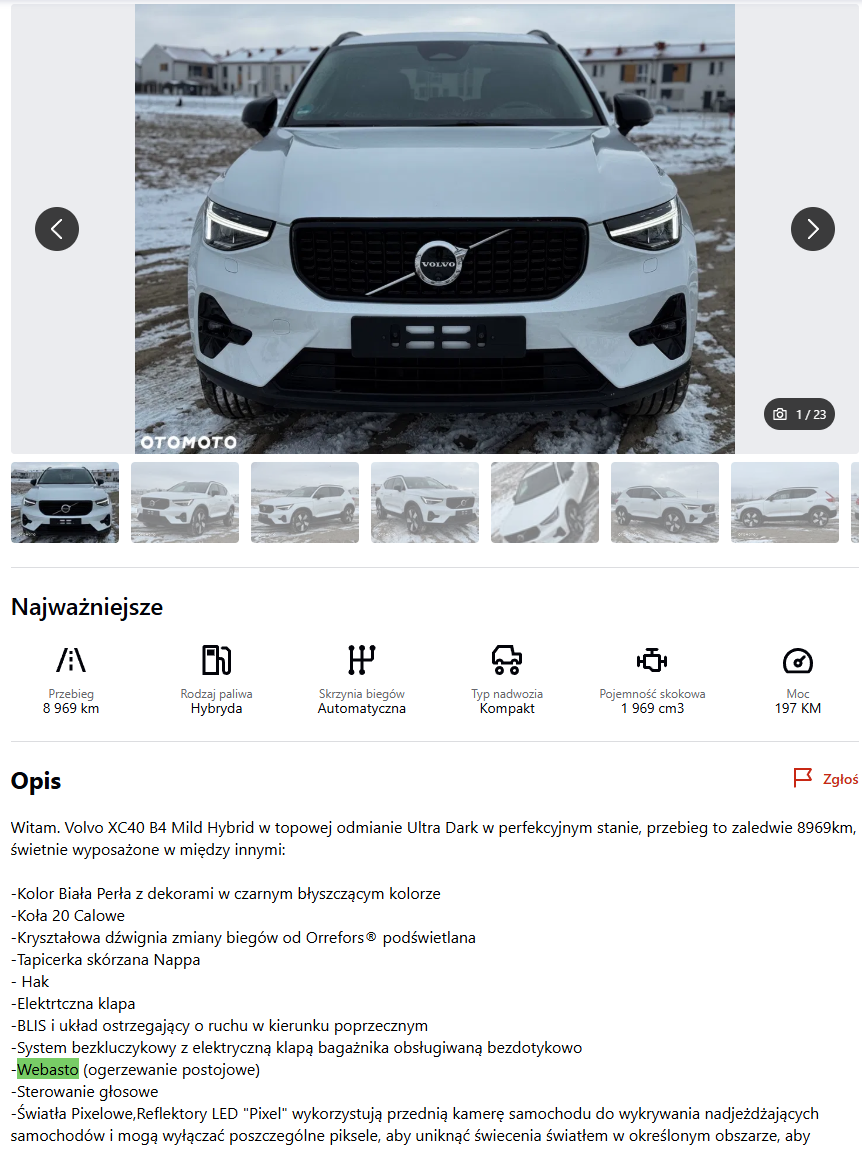Image resolution: width=862 pixels, height=1155 pixels.
Task: Go to the previous car photo
Action: [x=57, y=229]
